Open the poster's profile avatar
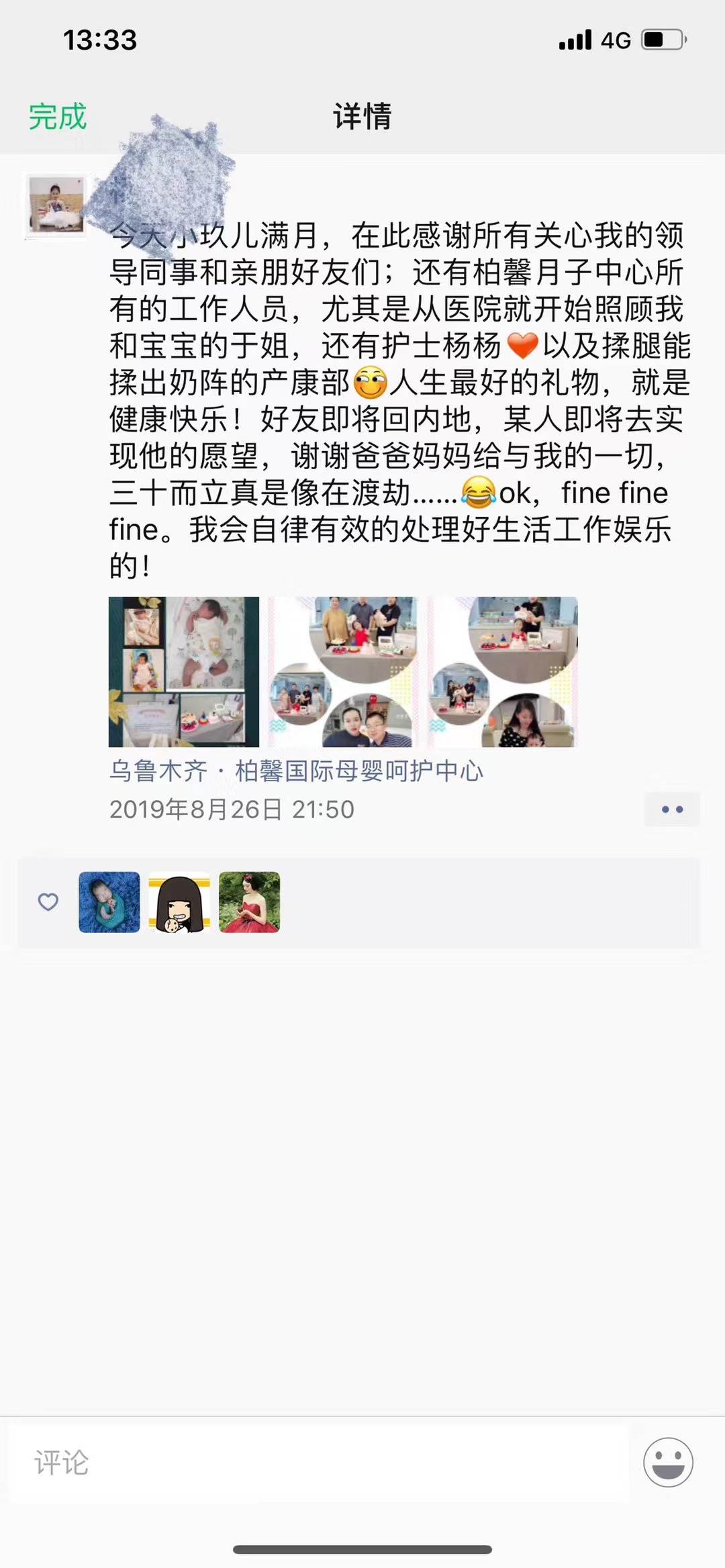Screen dimensions: 725x1568 56,205
